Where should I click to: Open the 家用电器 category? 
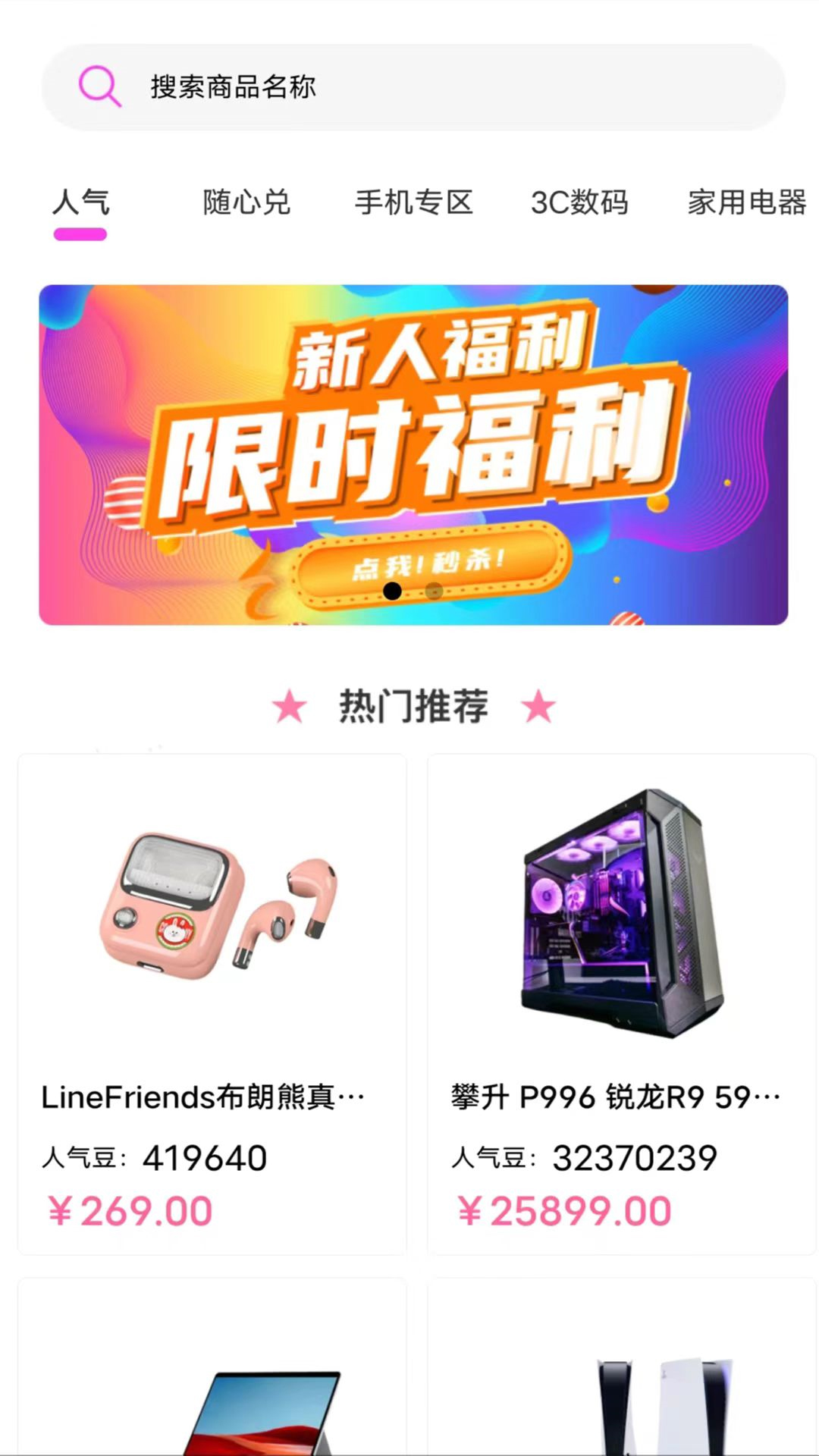[x=746, y=202]
